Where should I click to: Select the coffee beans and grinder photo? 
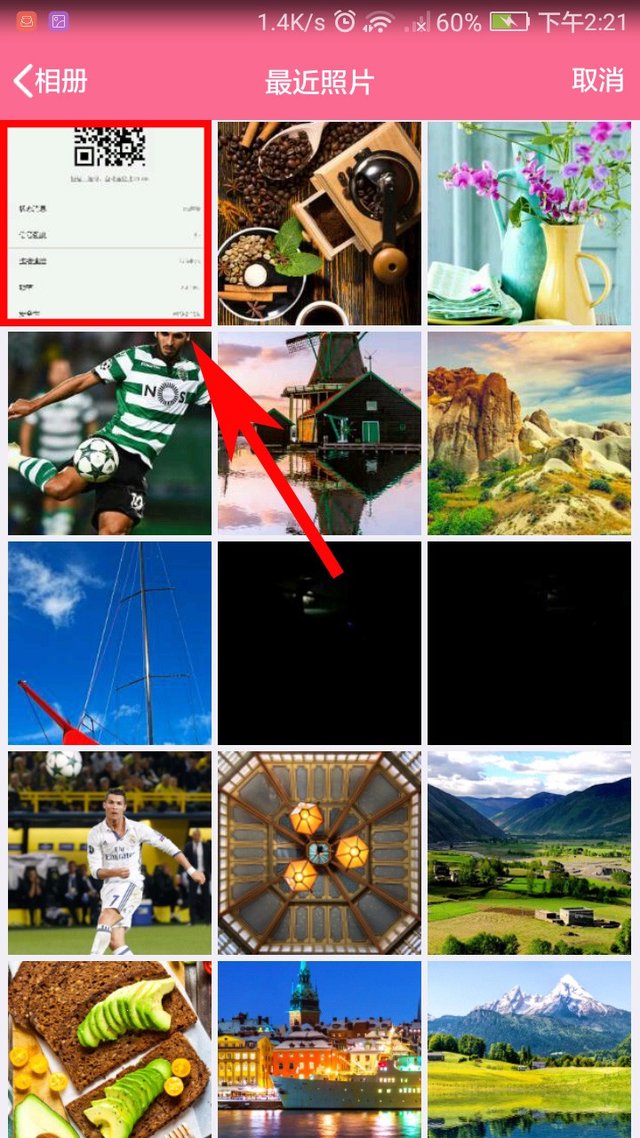(319, 222)
